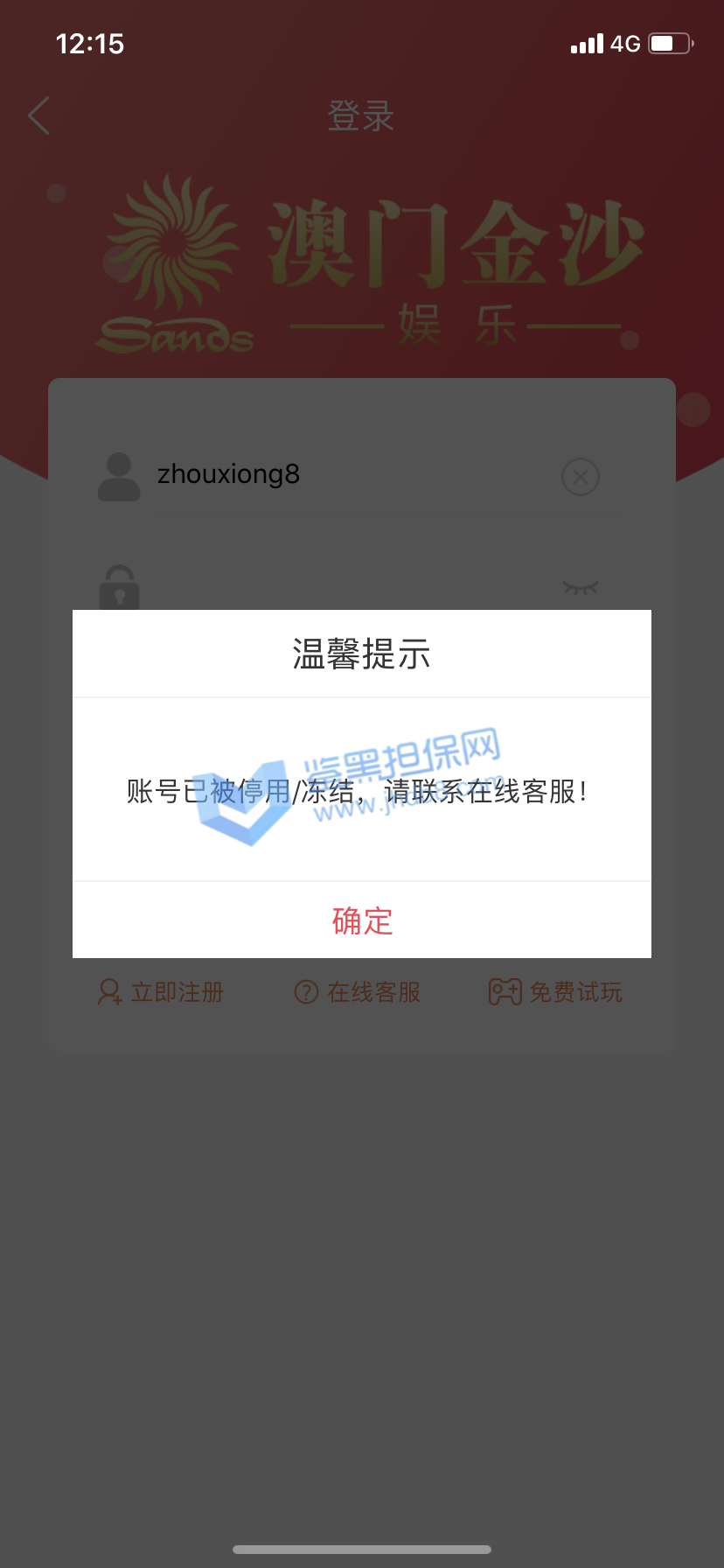The height and width of the screenshot is (1568, 724).
Task: Go back using the back arrow
Action: (39, 115)
